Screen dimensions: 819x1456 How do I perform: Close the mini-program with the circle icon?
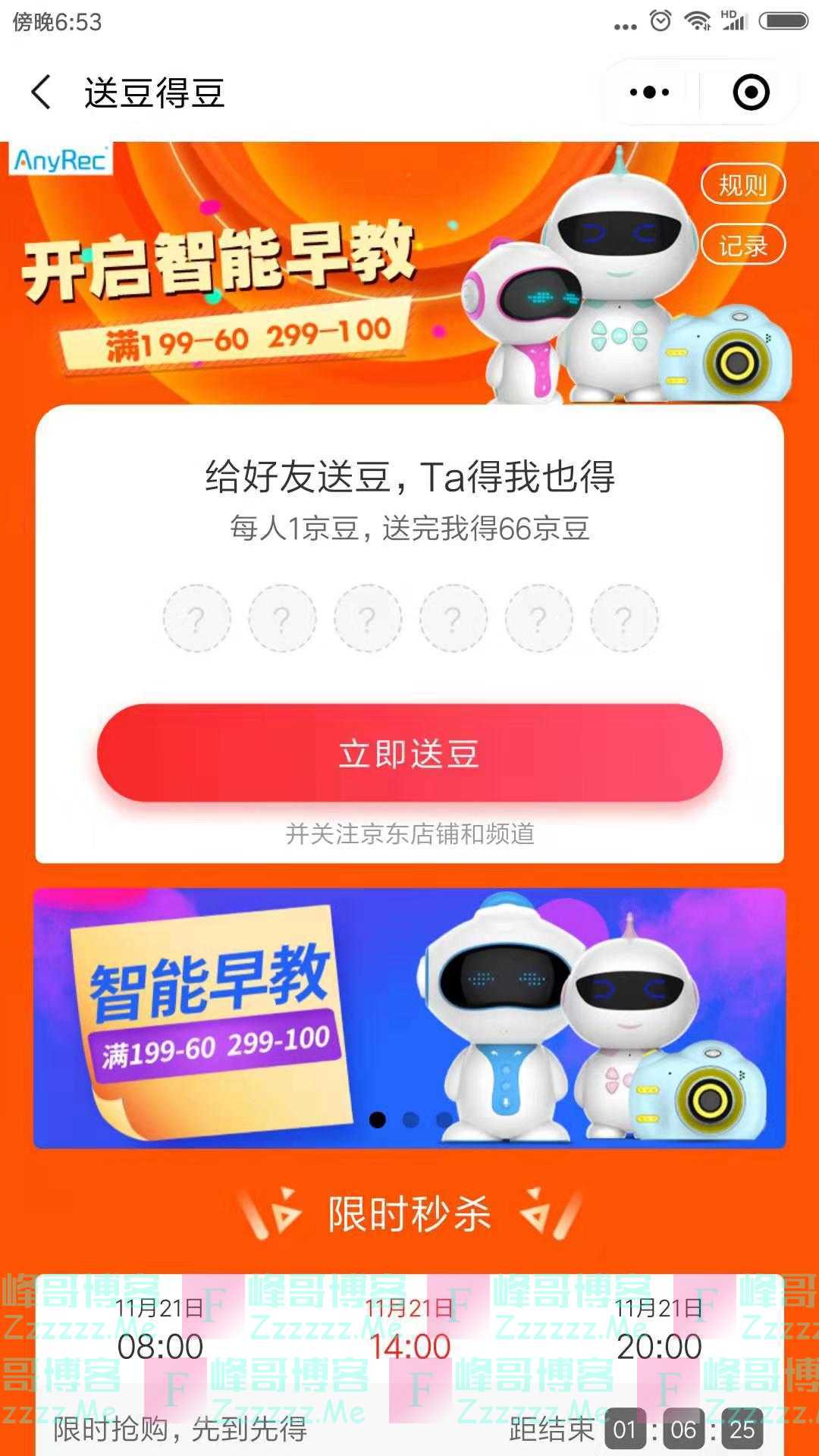pyautogui.click(x=751, y=93)
